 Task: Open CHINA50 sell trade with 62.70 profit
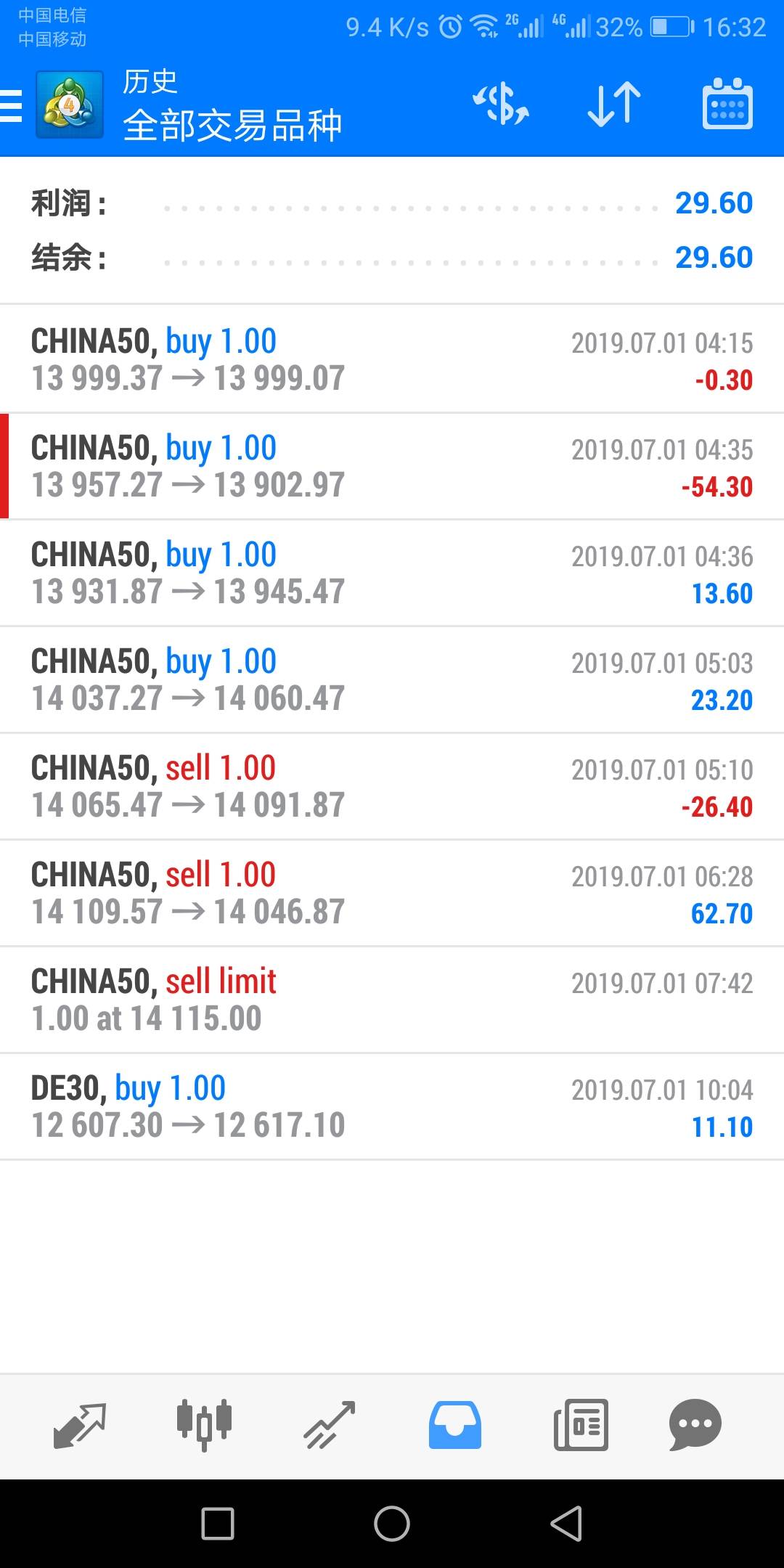(x=392, y=893)
